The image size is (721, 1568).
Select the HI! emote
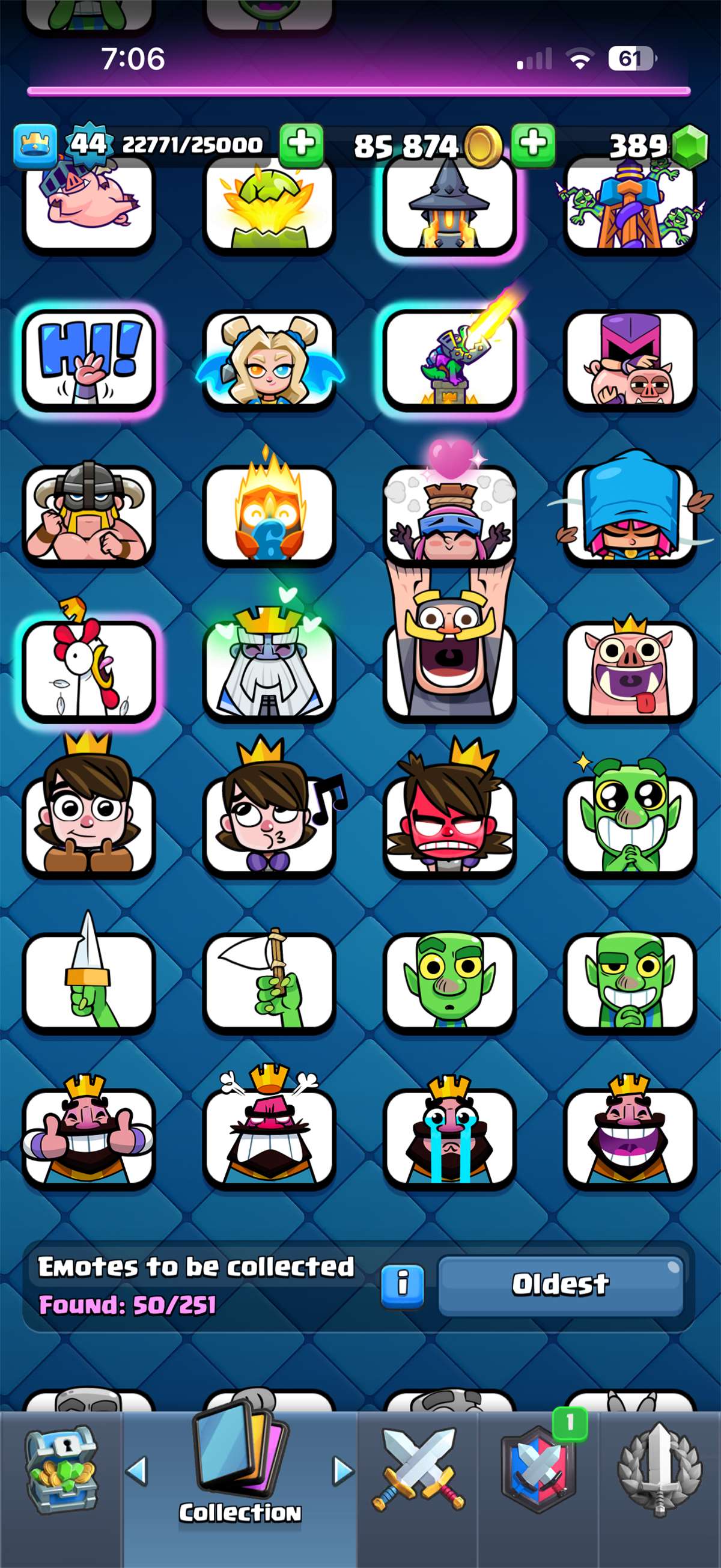click(x=90, y=362)
